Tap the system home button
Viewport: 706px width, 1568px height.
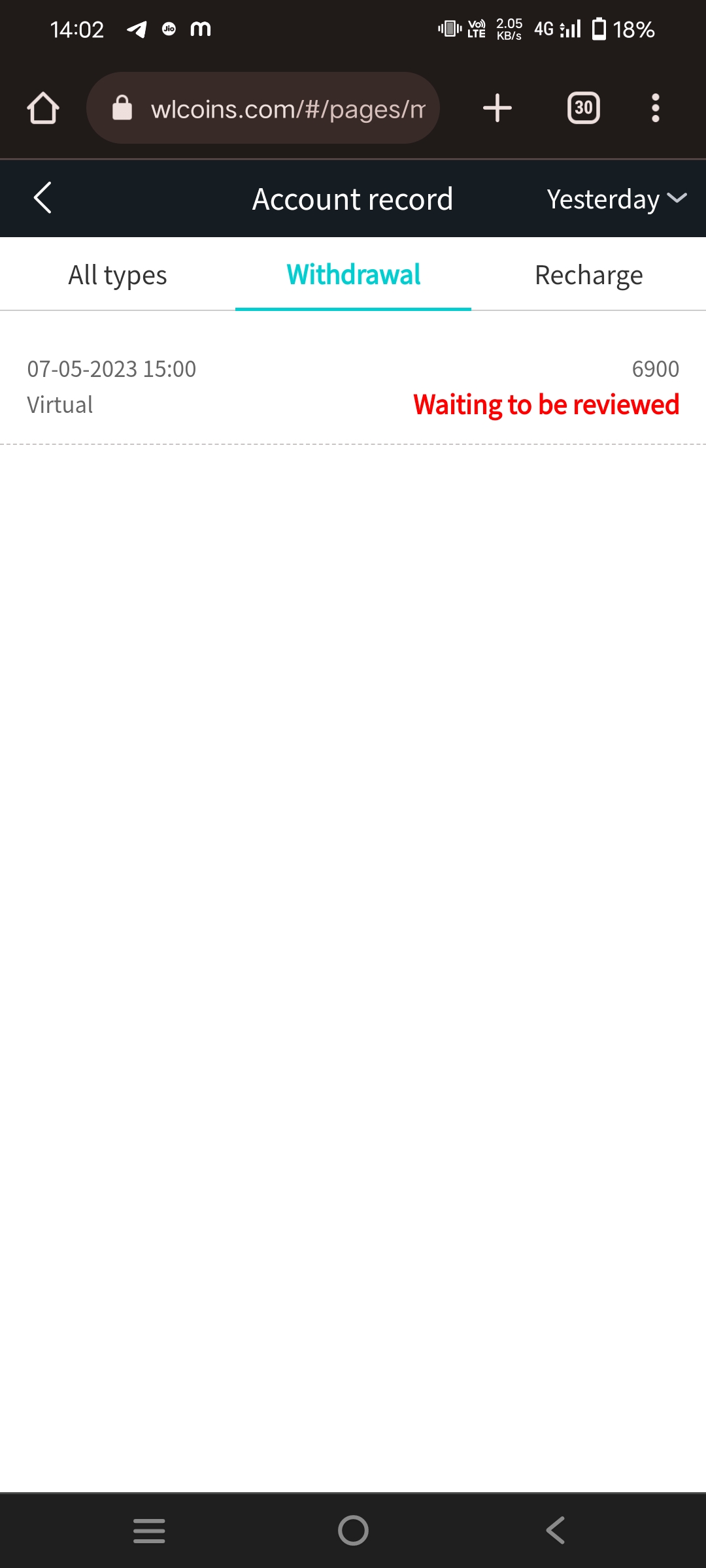[x=353, y=1530]
